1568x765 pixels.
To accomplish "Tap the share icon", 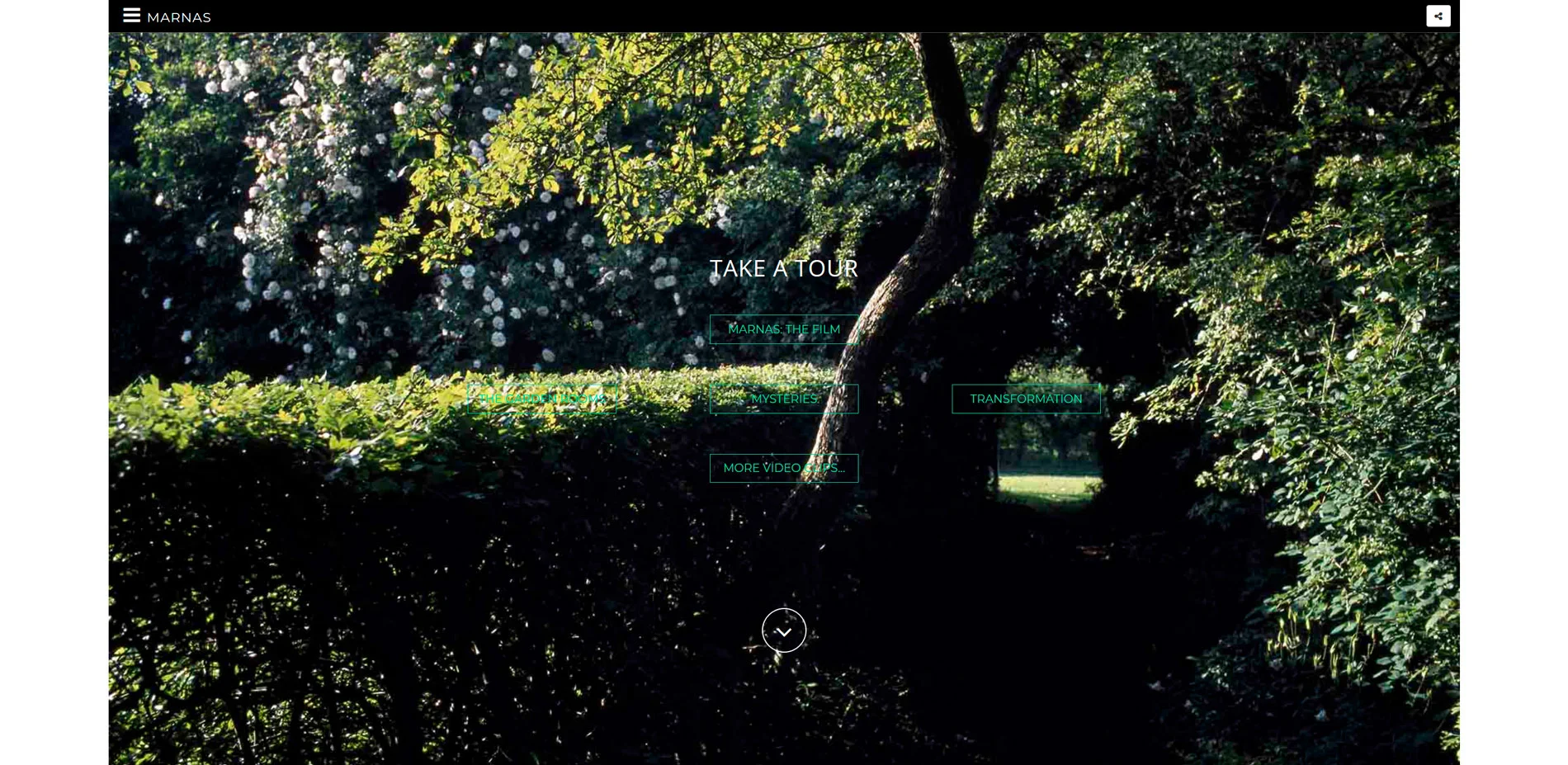I will (x=1438, y=17).
